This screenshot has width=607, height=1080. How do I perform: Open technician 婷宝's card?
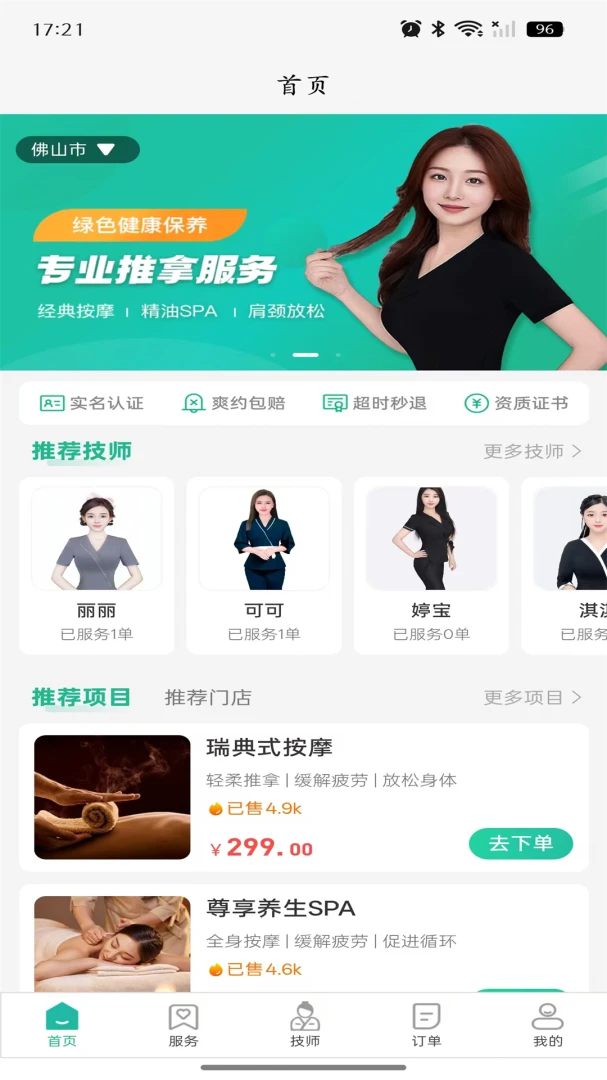(x=431, y=565)
